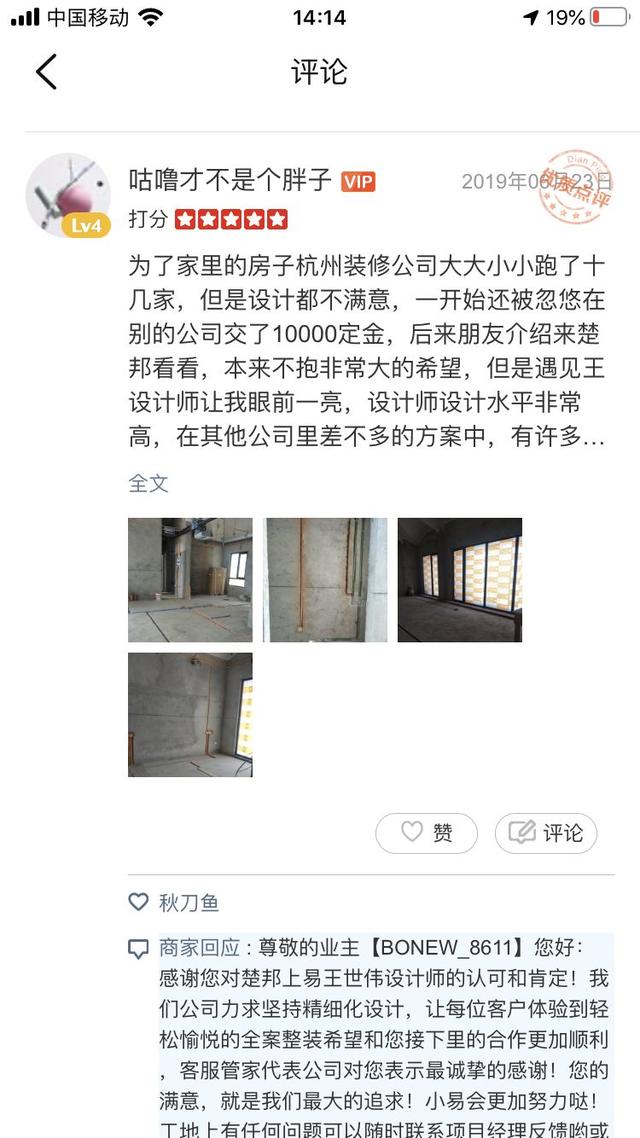Open 咕噜才不是个胖子 username profile
Screen dimensions: 640x1138
point(230,181)
